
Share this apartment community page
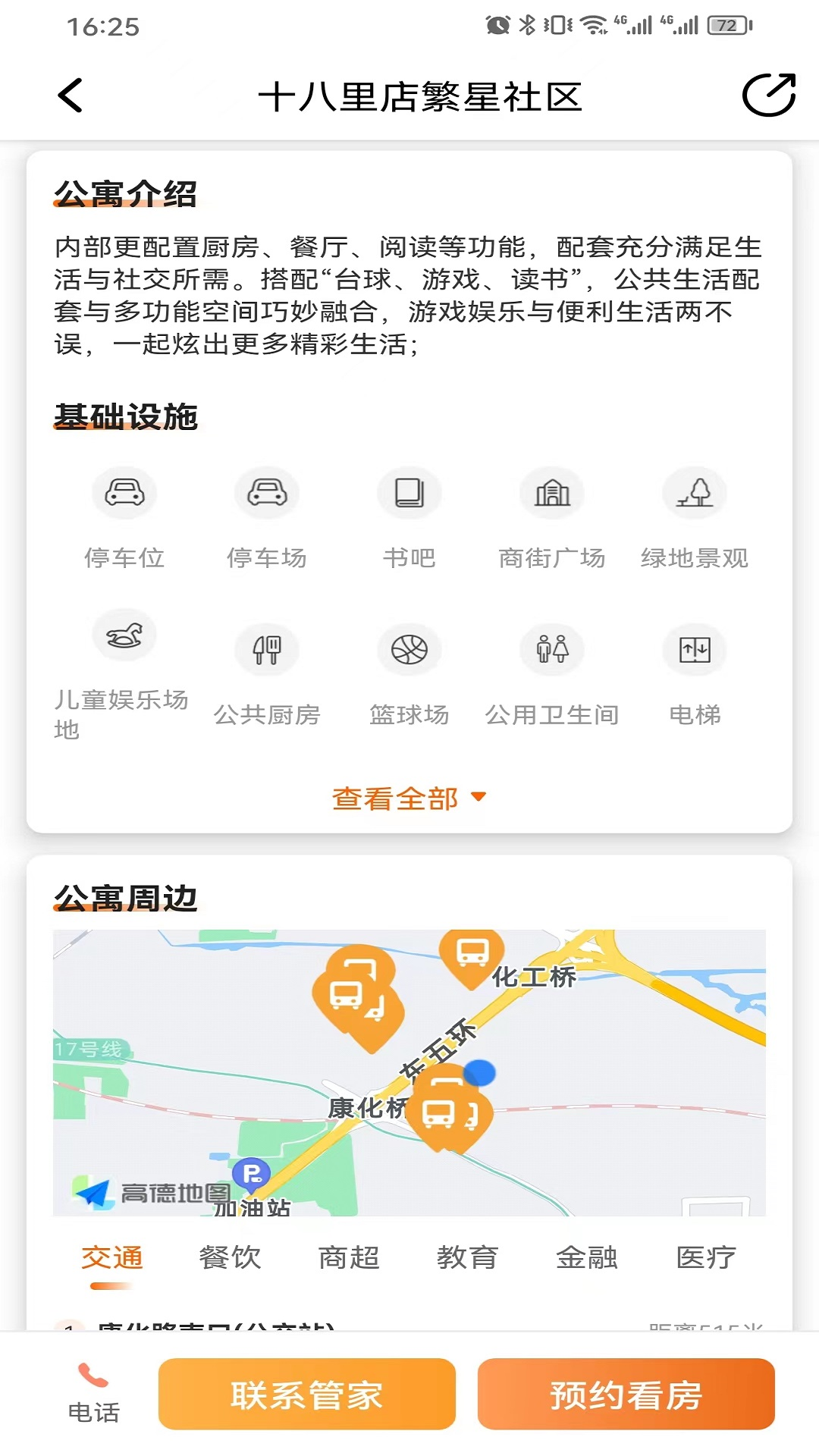pos(767,96)
